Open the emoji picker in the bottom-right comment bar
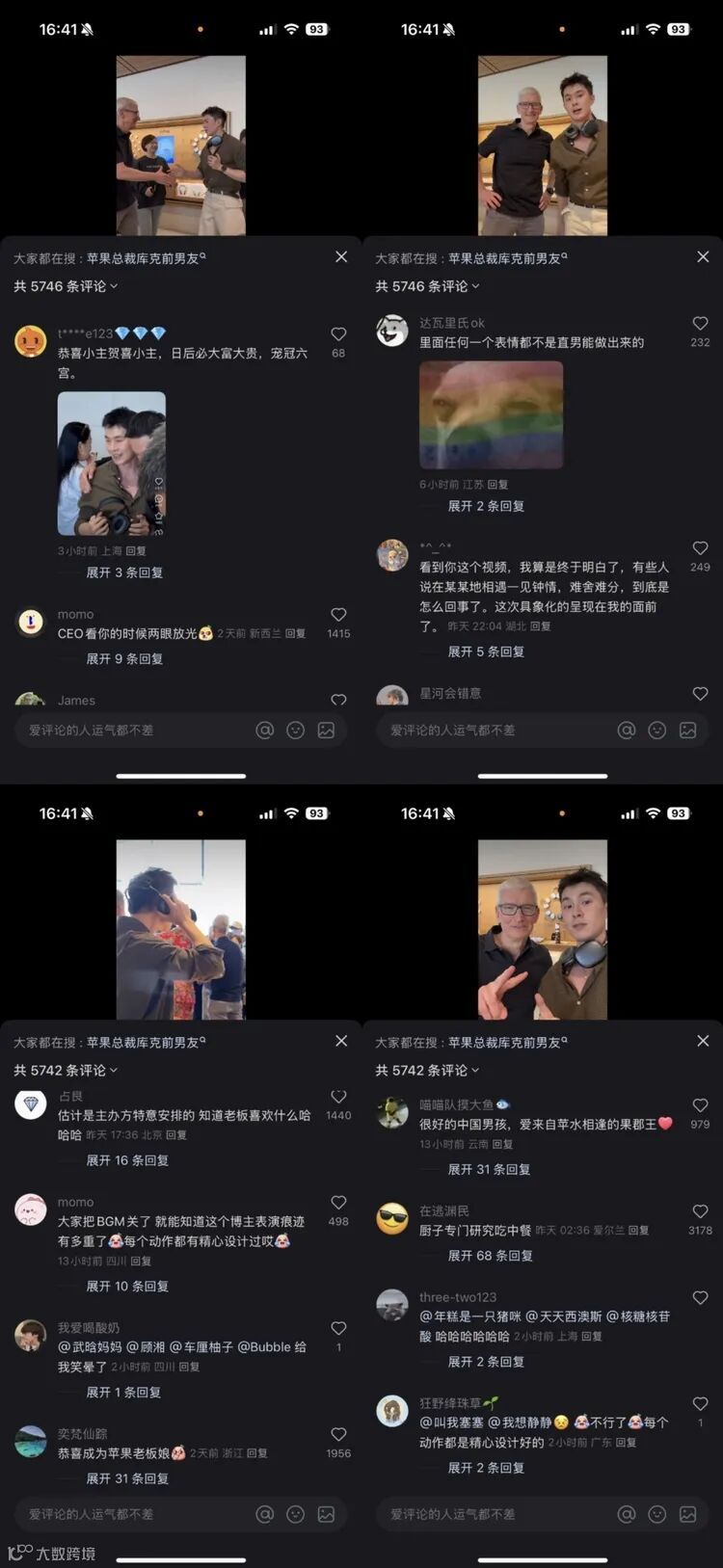 (656, 1514)
